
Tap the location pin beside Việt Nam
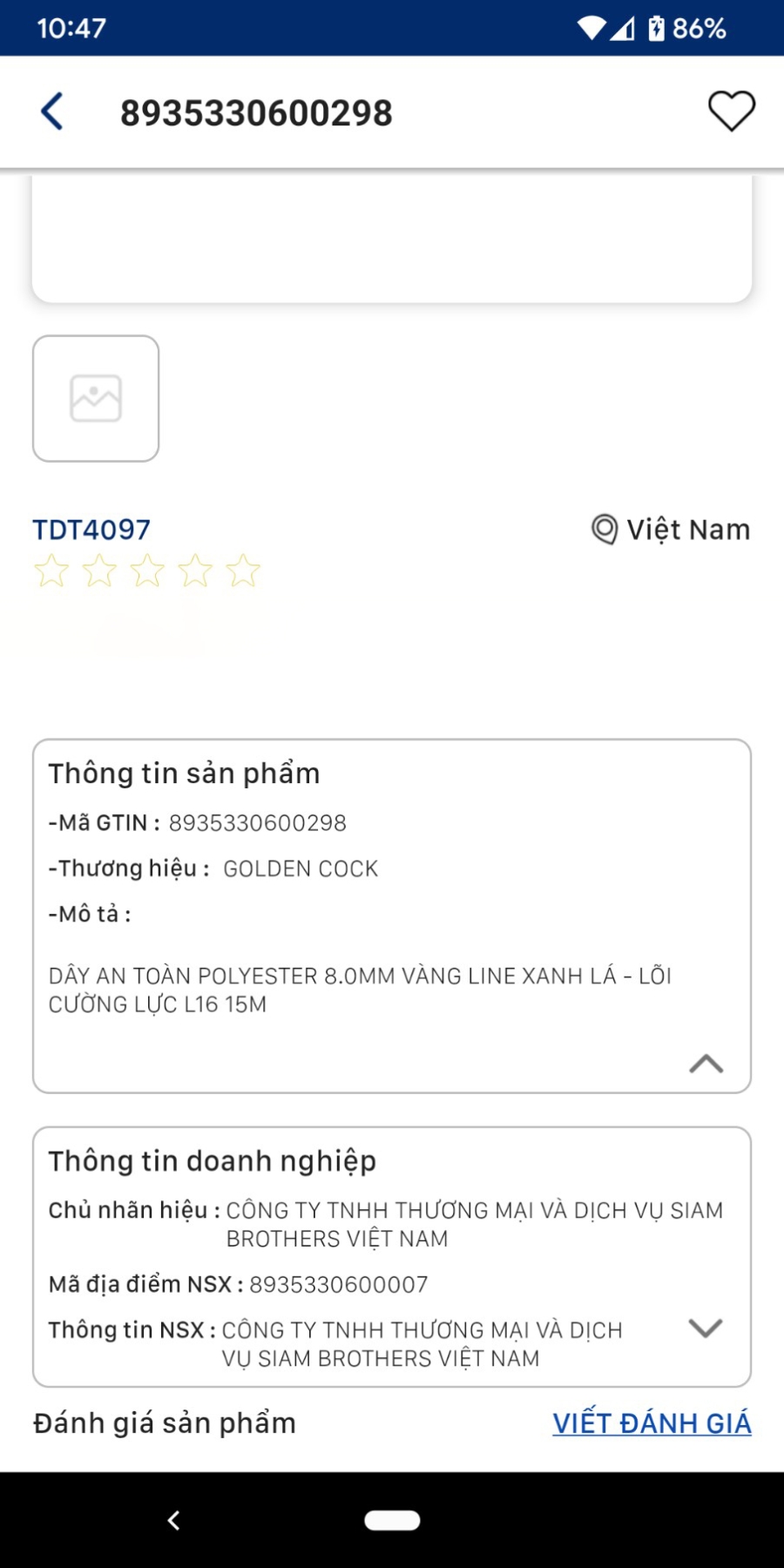pos(603,528)
